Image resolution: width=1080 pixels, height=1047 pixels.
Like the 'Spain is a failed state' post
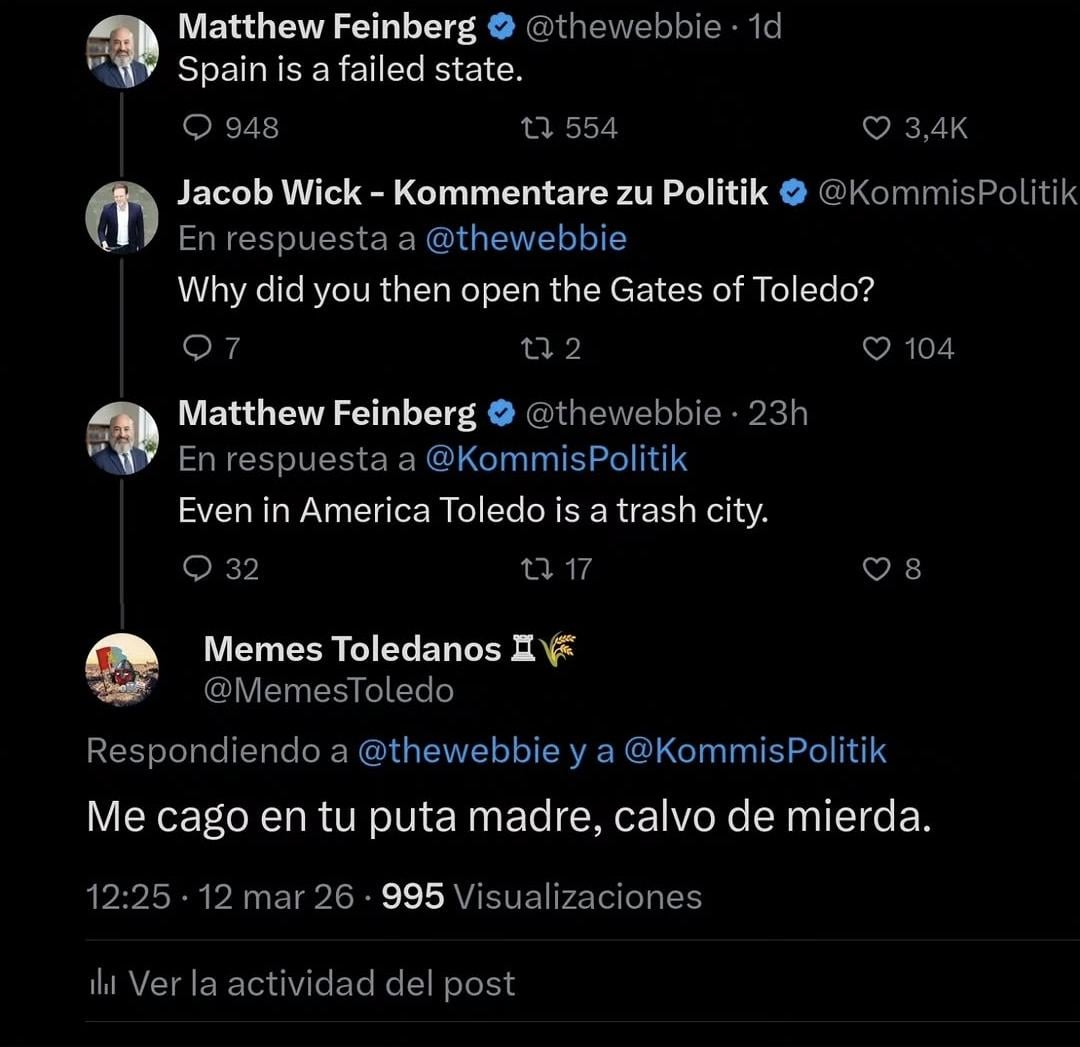point(877,128)
